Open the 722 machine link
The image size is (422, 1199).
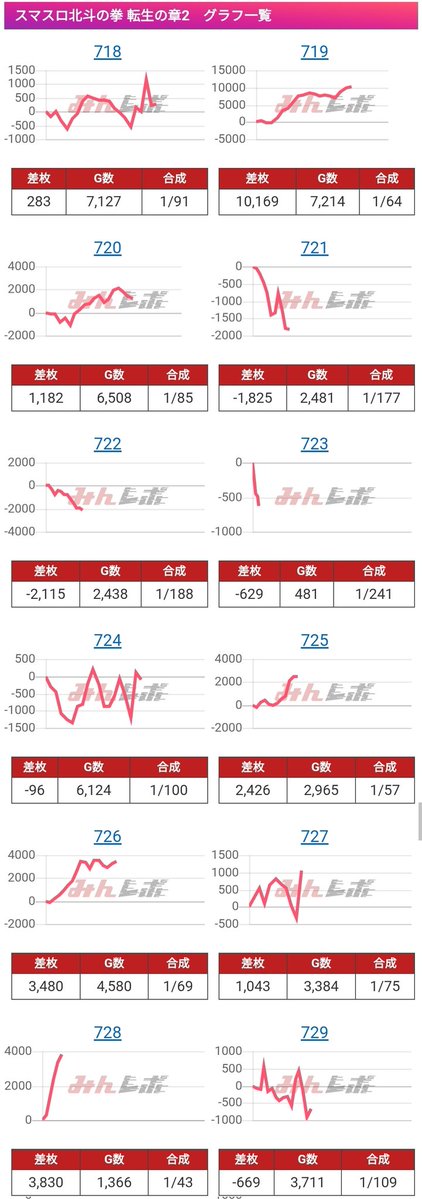click(x=108, y=444)
